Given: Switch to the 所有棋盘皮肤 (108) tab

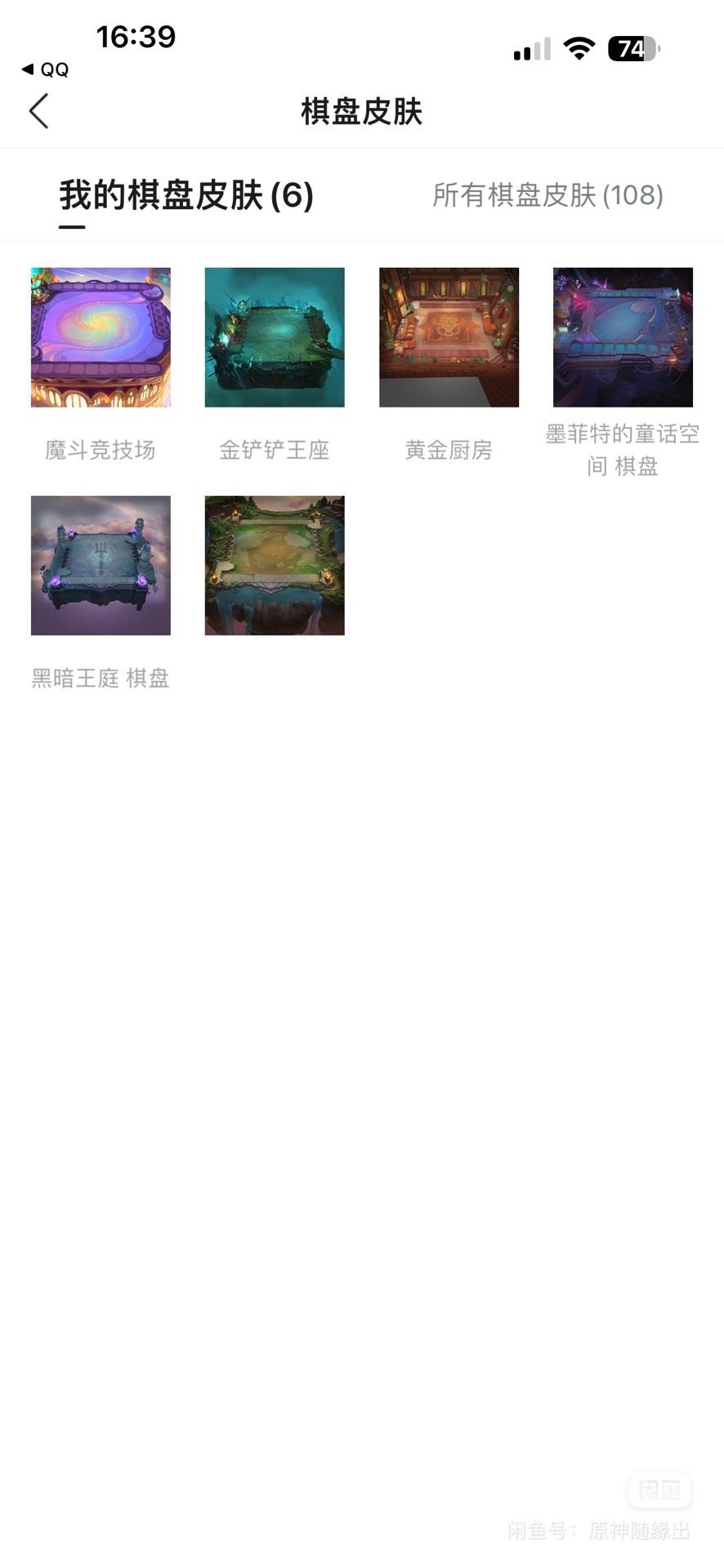Looking at the screenshot, I should (x=548, y=196).
